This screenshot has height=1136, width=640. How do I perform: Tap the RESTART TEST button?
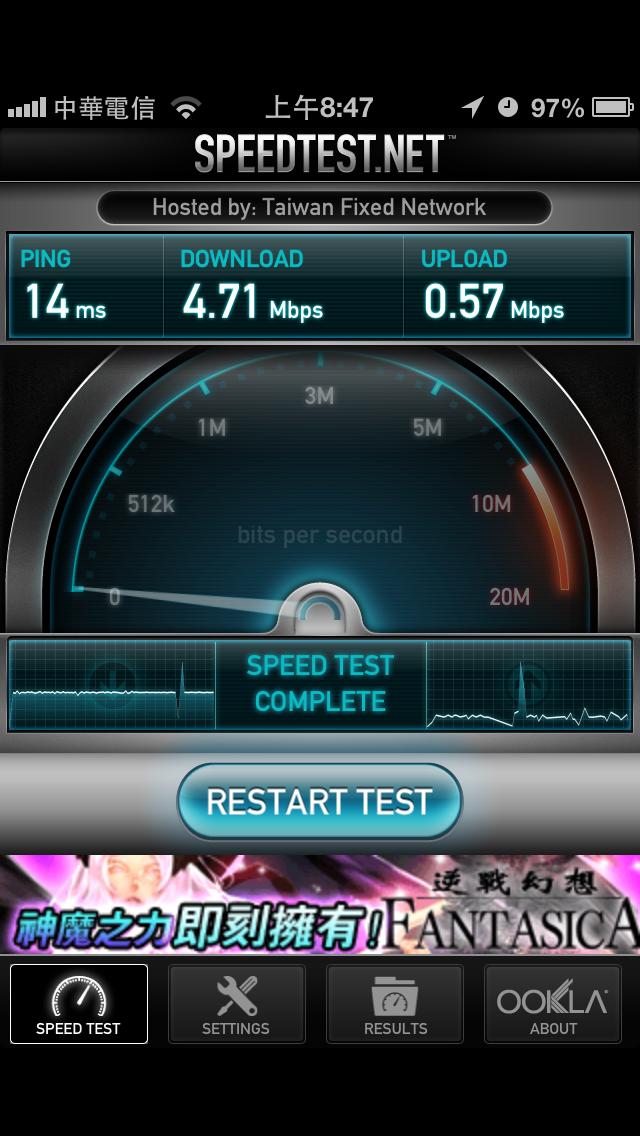(319, 802)
